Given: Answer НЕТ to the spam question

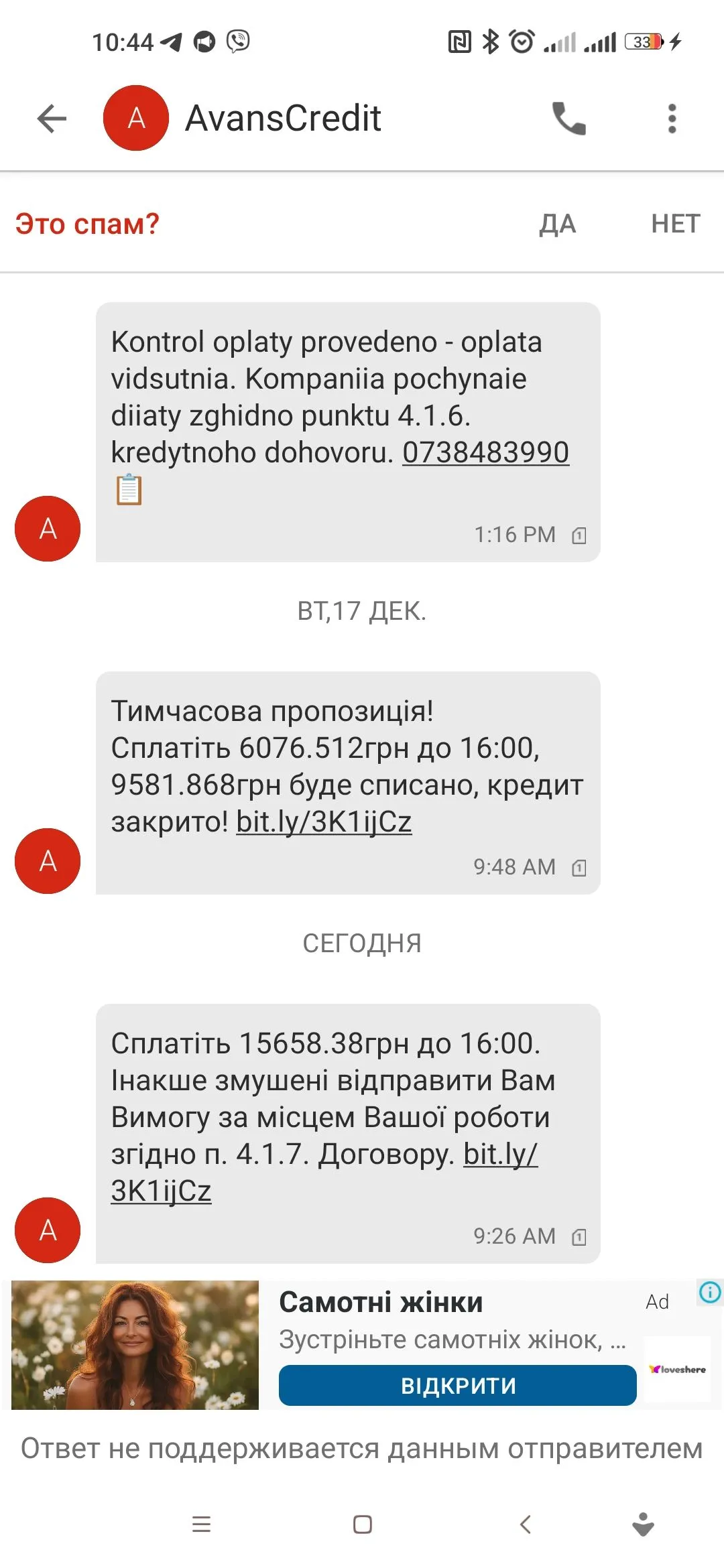Looking at the screenshot, I should coord(675,224).
